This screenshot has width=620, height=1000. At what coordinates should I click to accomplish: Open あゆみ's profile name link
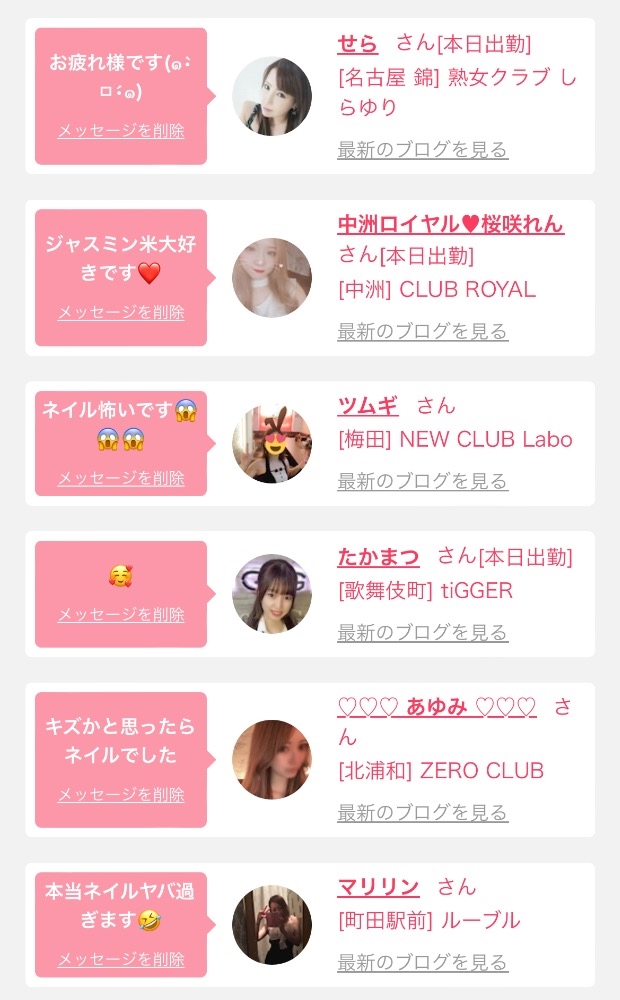coord(437,708)
